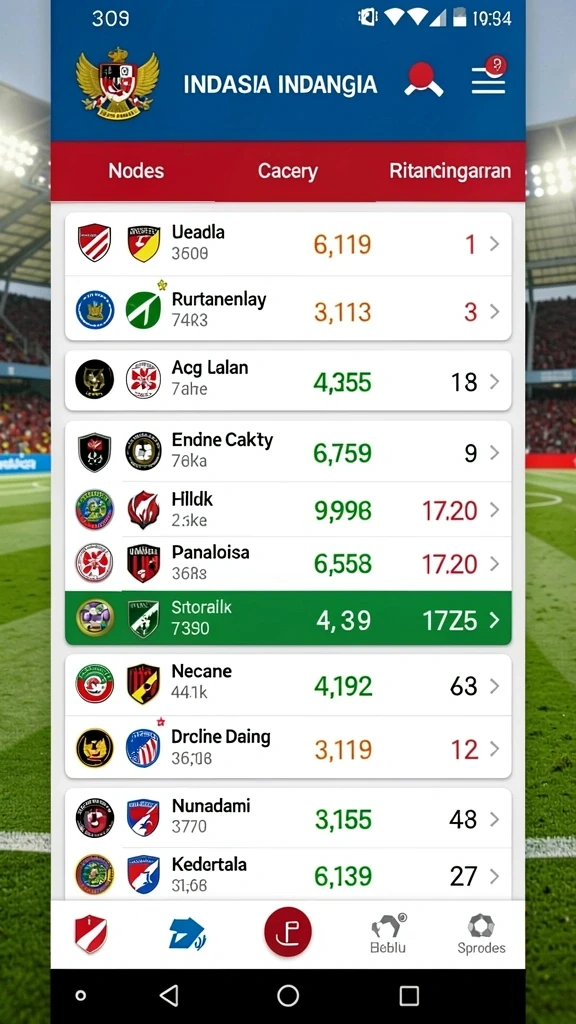Open the Rurtanenlay match row
Screen dimensions: 576x1024
pyautogui.click(x=288, y=309)
